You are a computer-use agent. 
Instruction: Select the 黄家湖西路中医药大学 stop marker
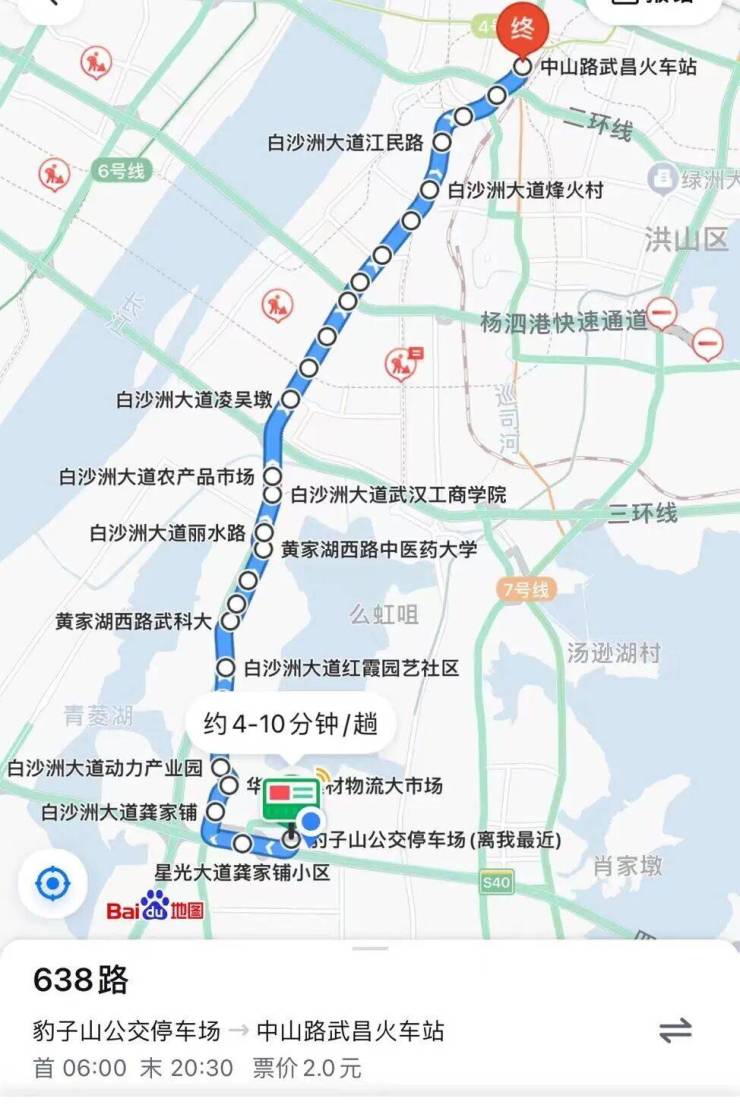[263, 549]
